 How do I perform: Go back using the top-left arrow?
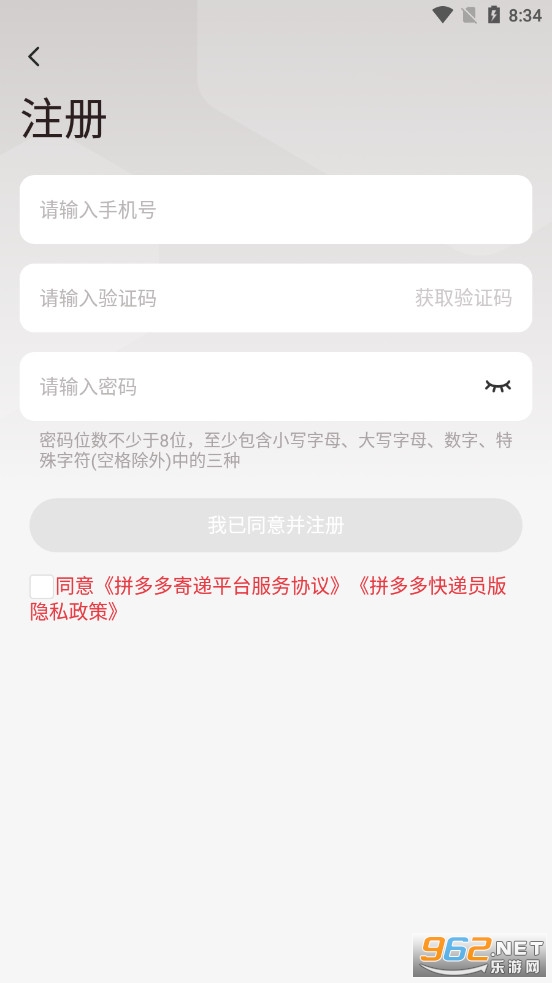tap(34, 56)
